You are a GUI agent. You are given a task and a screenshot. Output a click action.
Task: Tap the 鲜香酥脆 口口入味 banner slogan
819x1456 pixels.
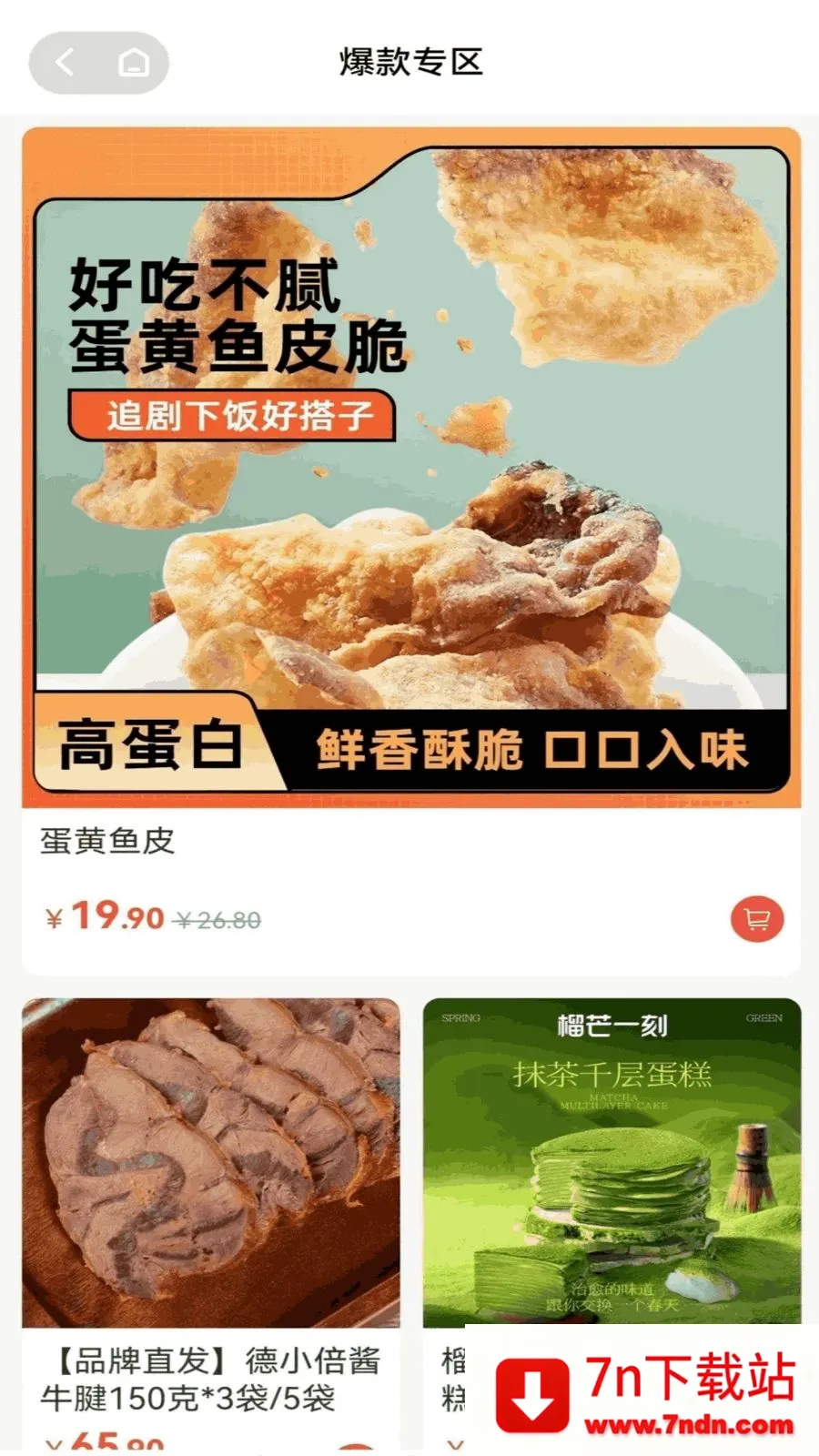(532, 748)
